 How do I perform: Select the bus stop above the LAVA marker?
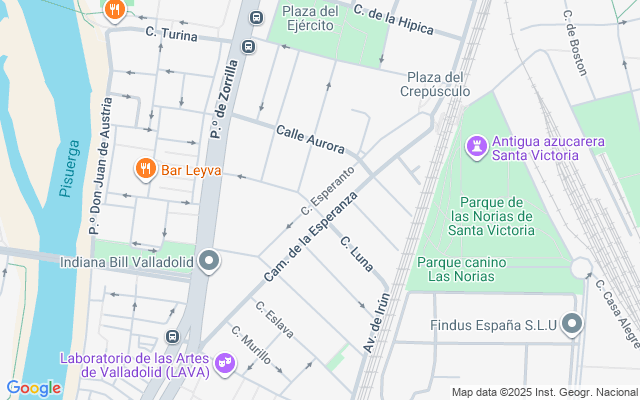click(172, 337)
